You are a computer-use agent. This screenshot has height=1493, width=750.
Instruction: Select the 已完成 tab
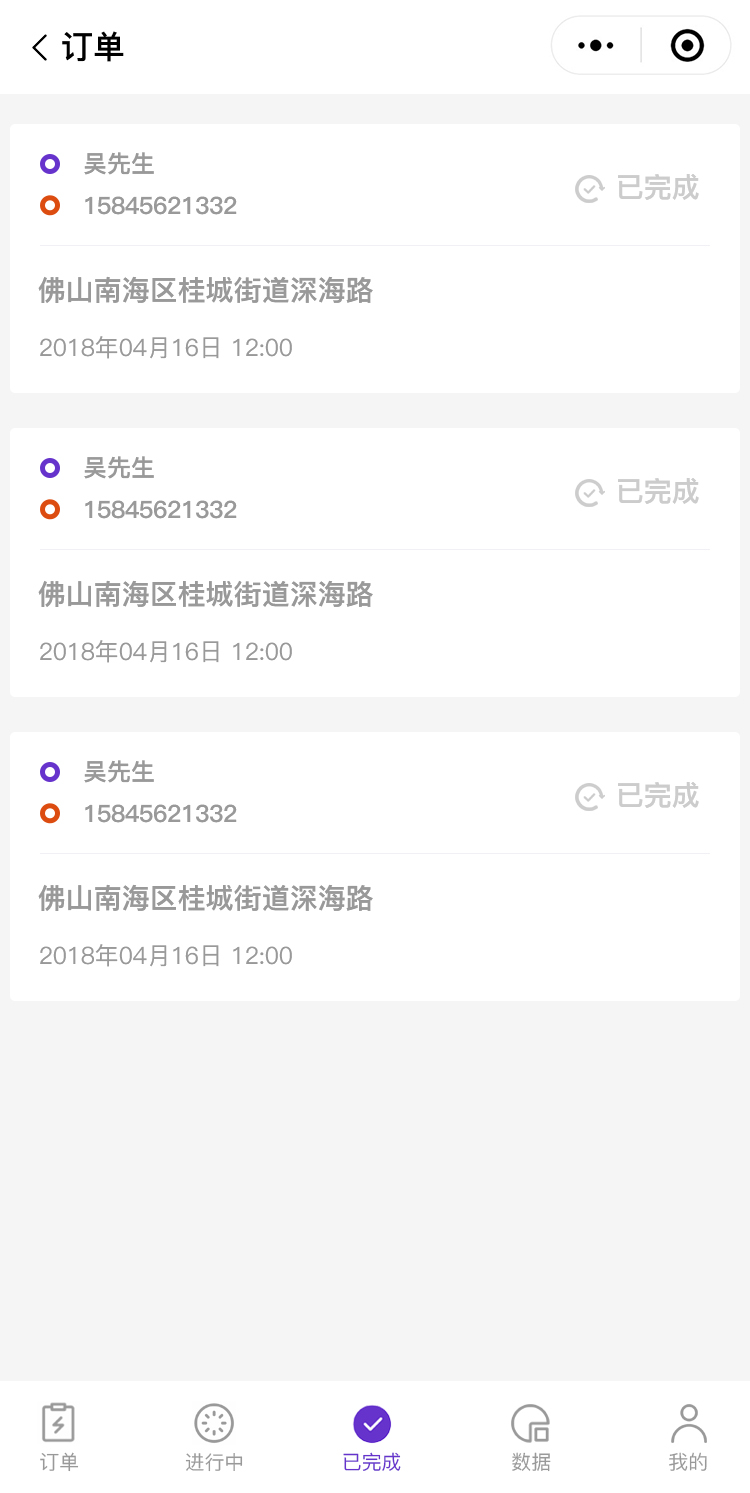pyautogui.click(x=372, y=1437)
